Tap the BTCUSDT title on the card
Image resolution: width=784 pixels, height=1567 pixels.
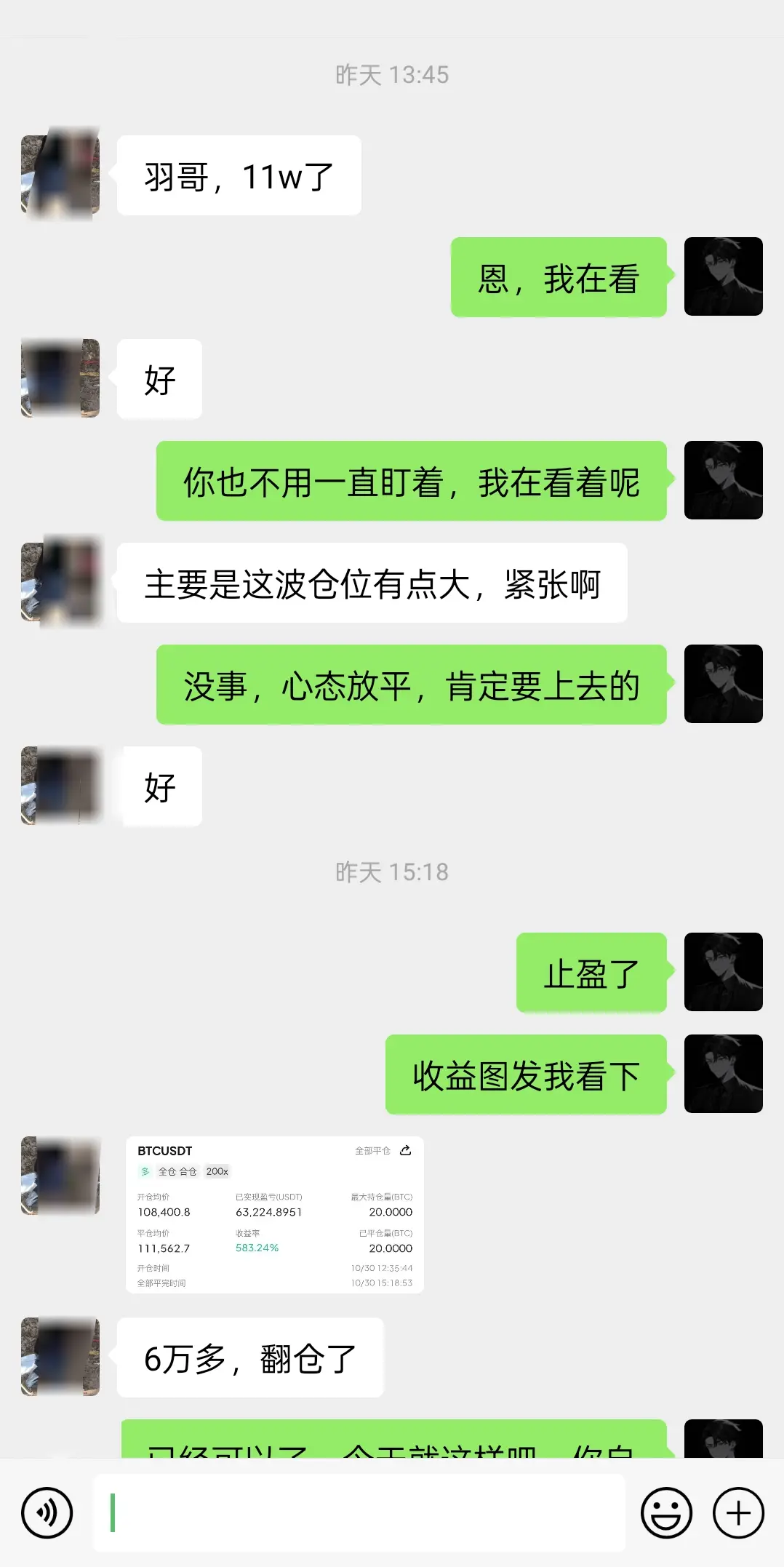164,1150
